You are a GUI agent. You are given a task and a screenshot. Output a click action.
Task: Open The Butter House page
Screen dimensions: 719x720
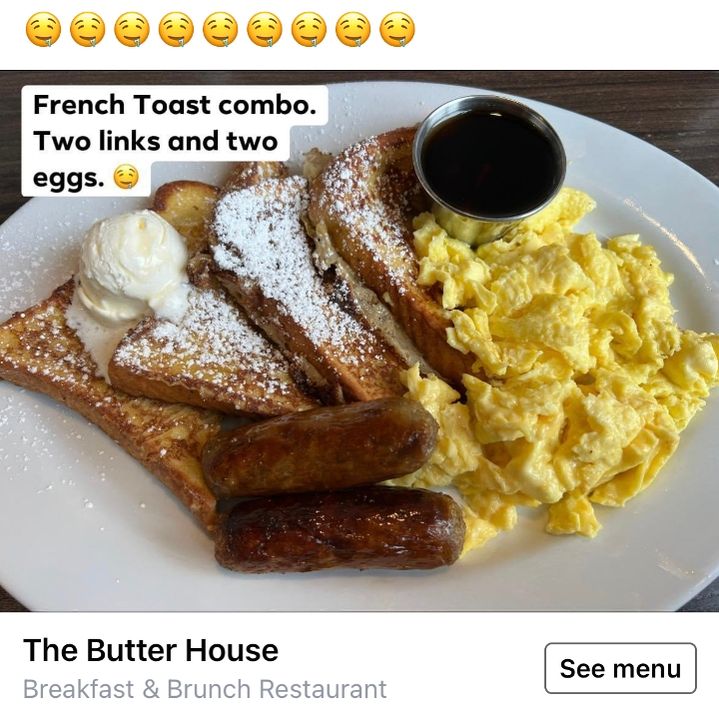[151, 651]
